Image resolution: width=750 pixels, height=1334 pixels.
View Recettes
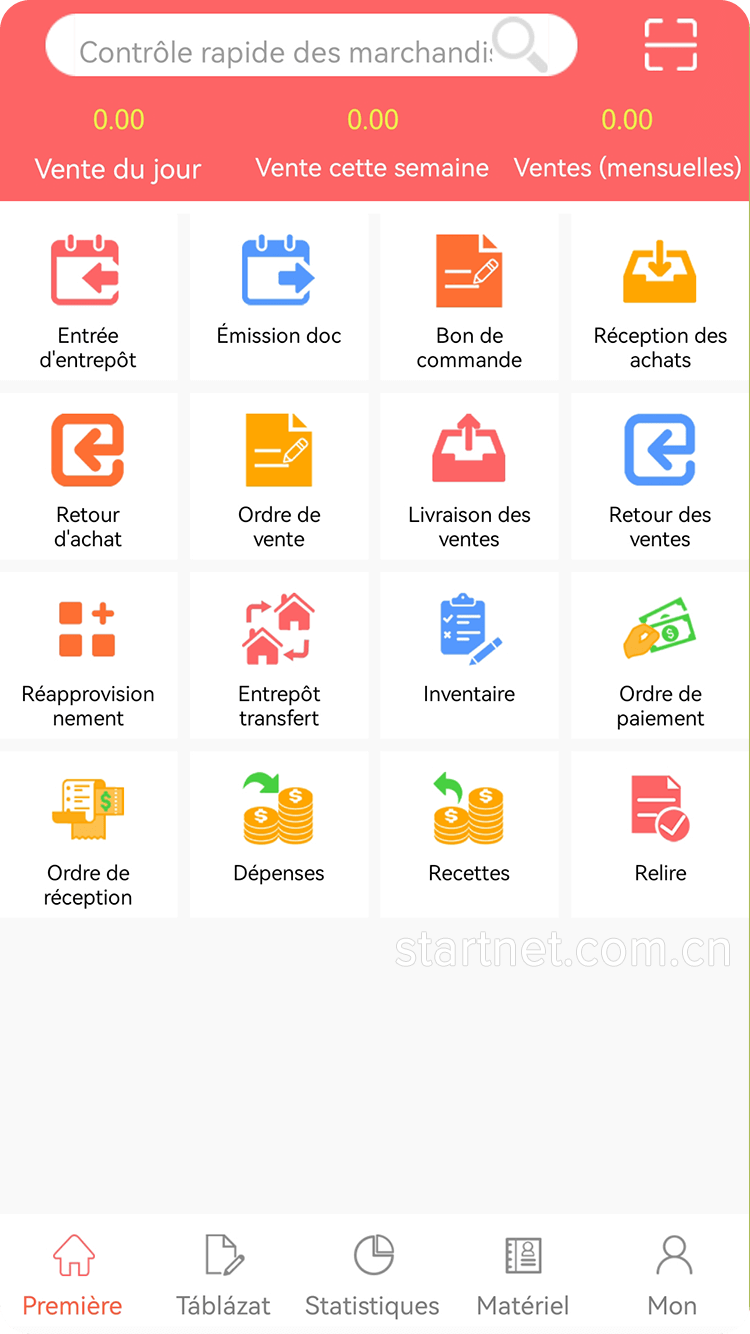[469, 834]
